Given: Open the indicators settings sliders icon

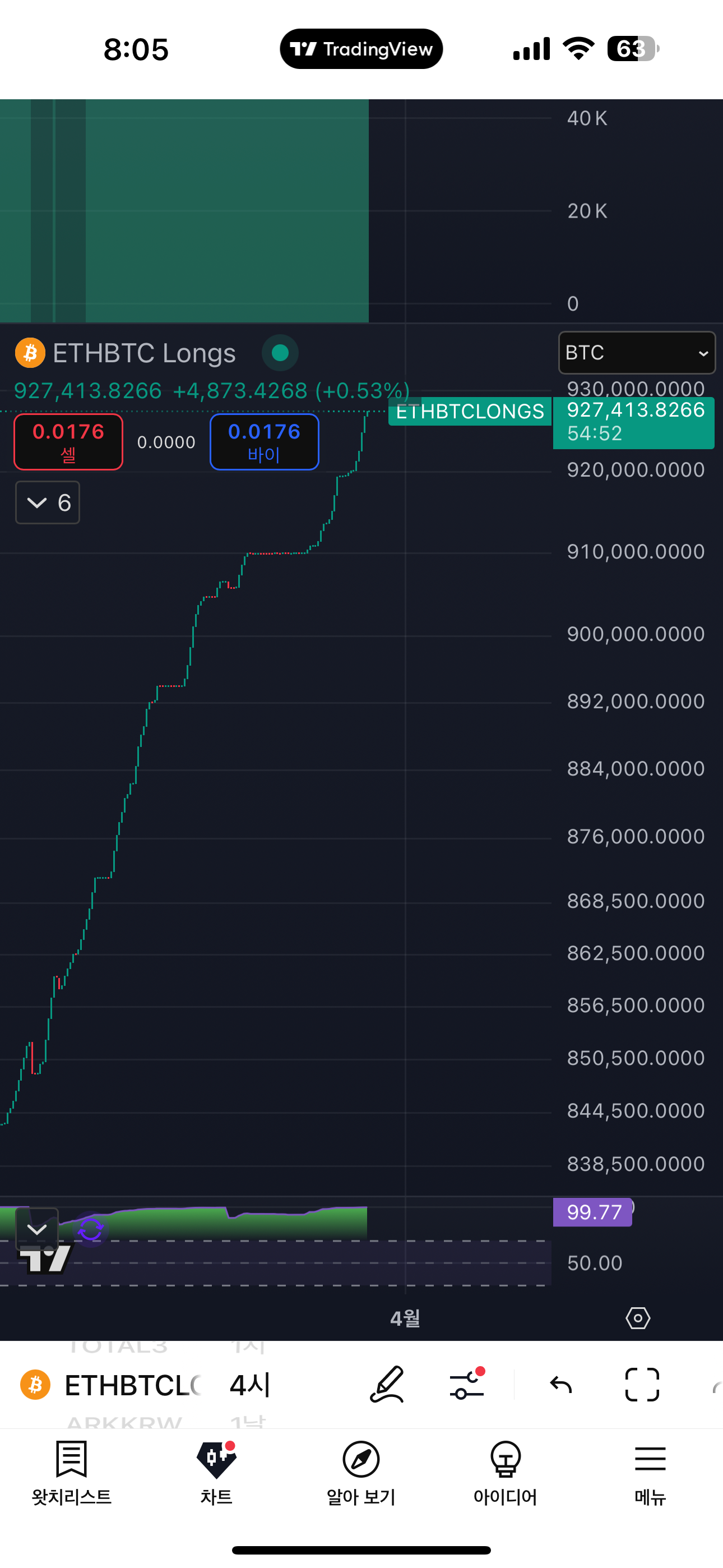Looking at the screenshot, I should coord(467,1385).
